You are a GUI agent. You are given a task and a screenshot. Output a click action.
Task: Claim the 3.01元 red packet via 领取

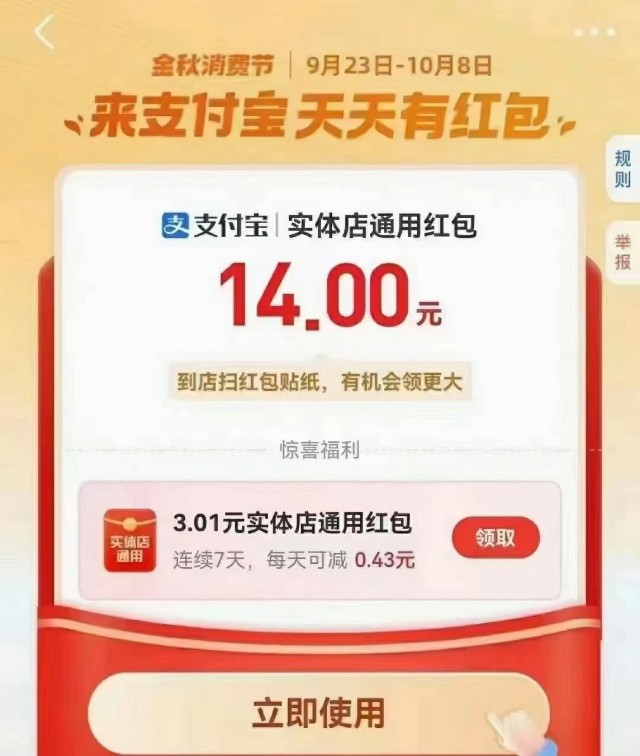[496, 538]
